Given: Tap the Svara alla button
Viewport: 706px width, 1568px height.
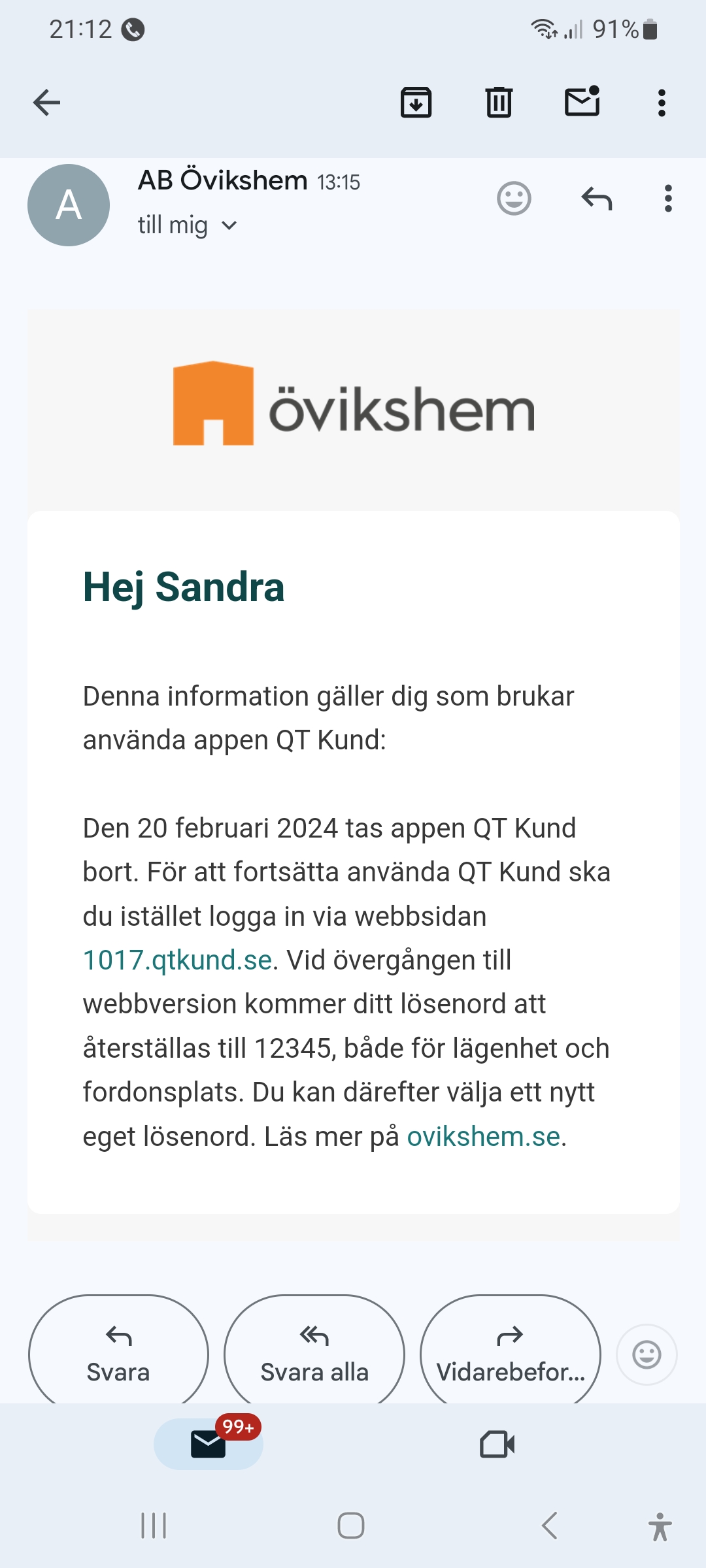Looking at the screenshot, I should [x=314, y=1352].
